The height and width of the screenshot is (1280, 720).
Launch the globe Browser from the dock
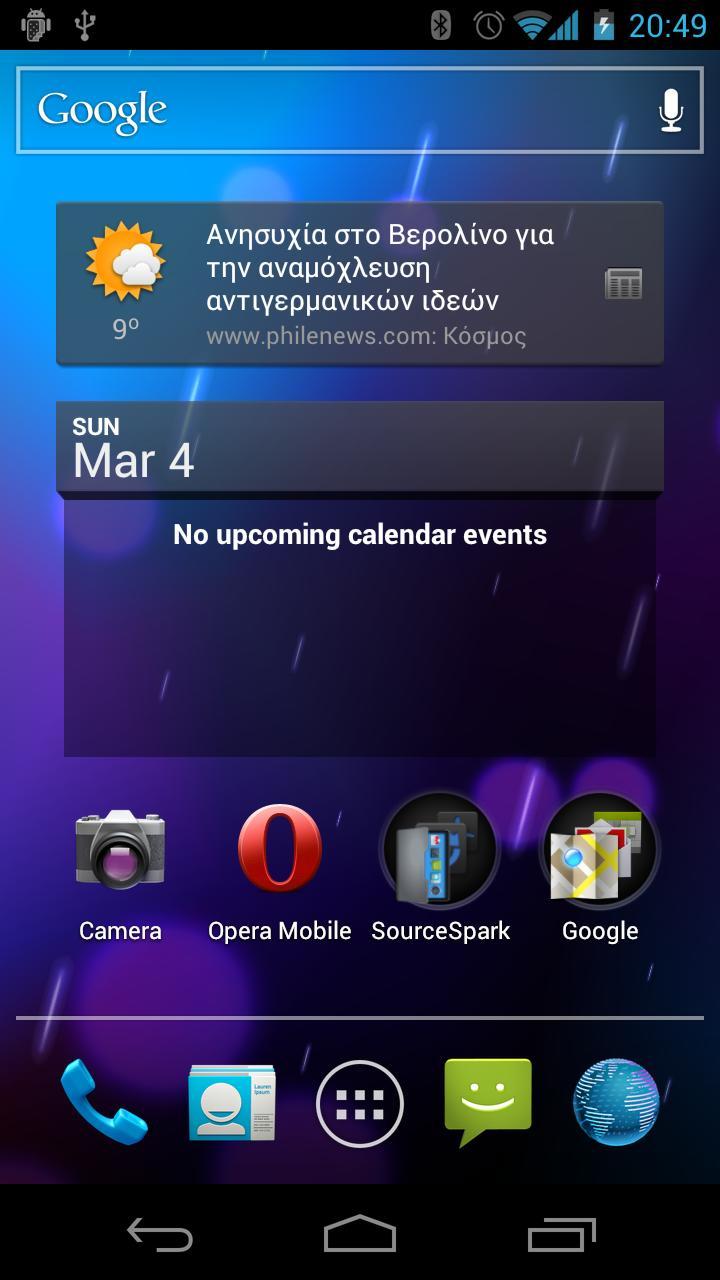coord(616,1102)
